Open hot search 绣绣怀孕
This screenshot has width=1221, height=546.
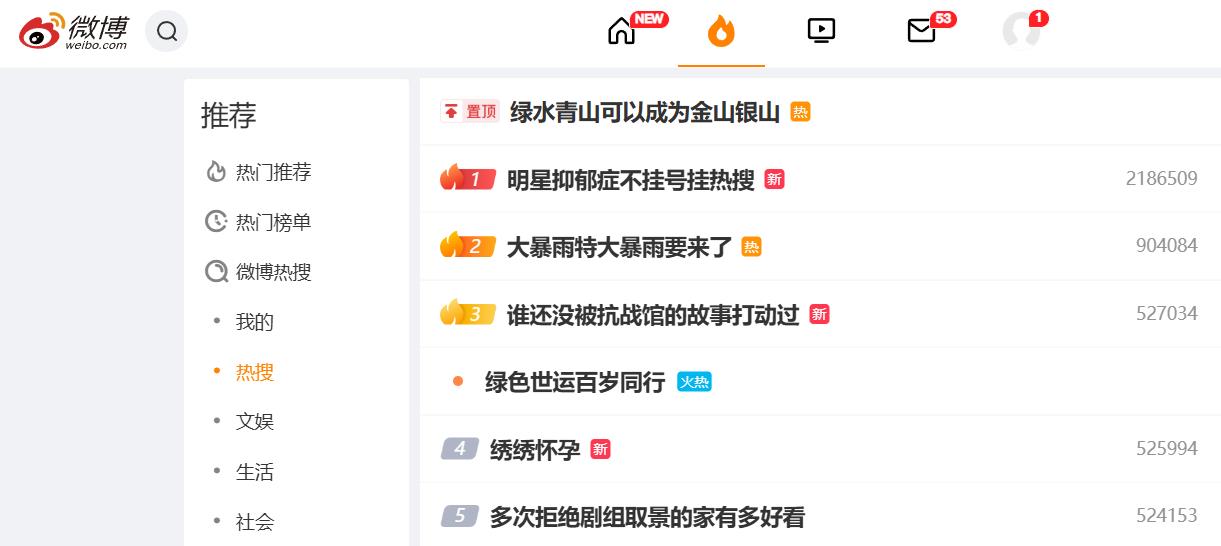(534, 450)
